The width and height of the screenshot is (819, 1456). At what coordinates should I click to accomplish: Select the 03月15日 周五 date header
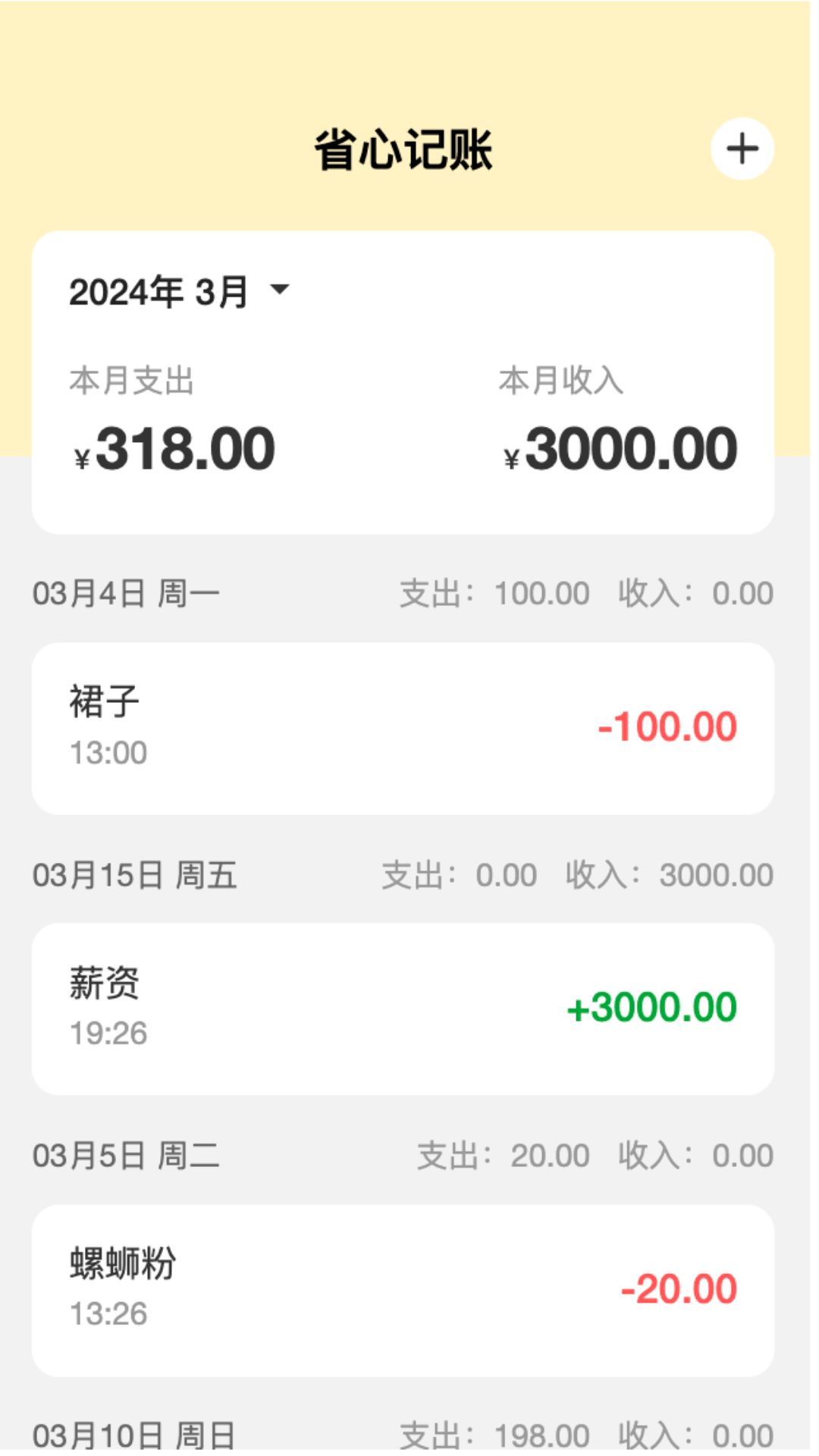(133, 876)
